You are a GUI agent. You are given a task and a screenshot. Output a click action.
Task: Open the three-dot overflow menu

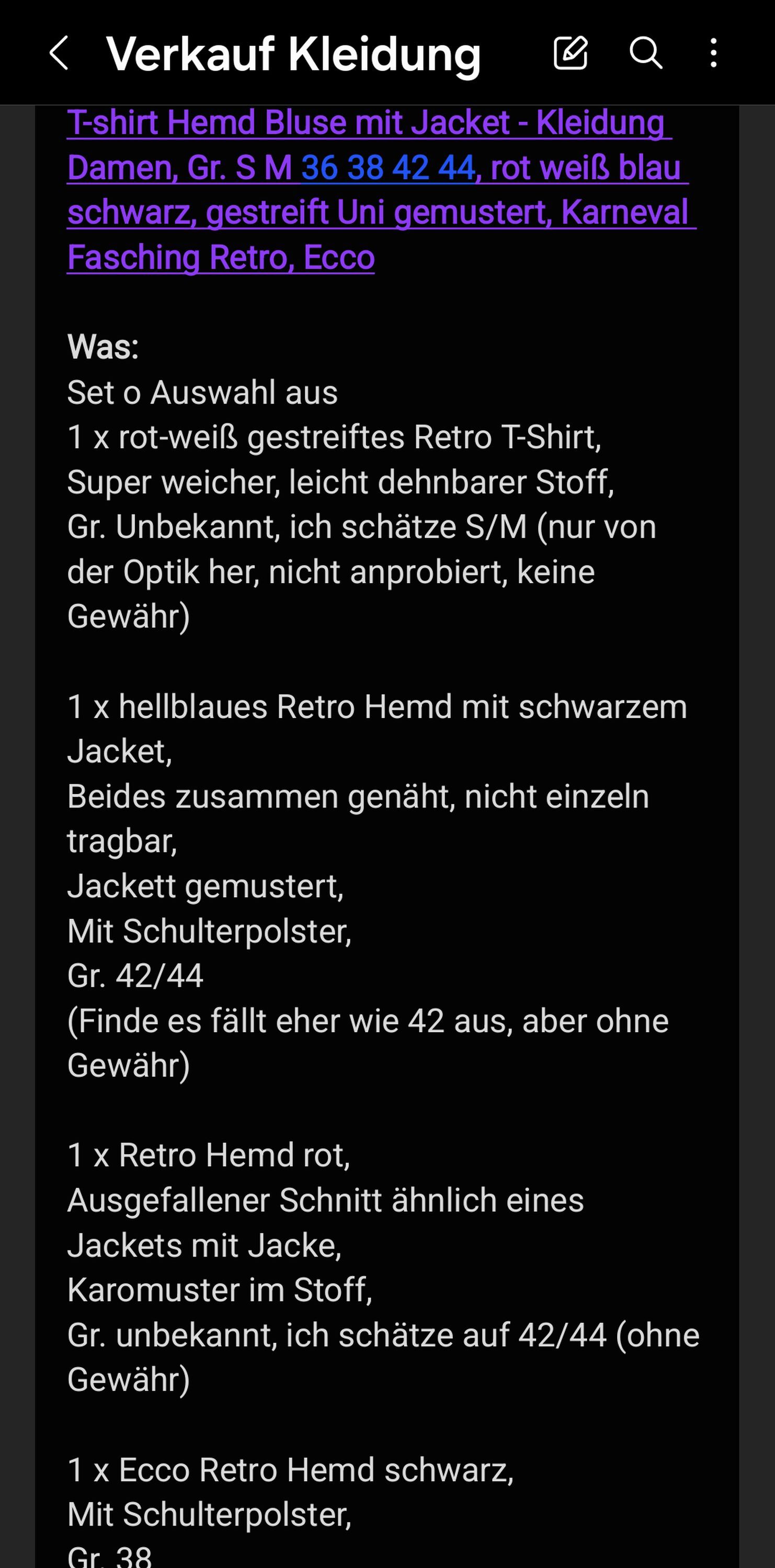tap(713, 52)
